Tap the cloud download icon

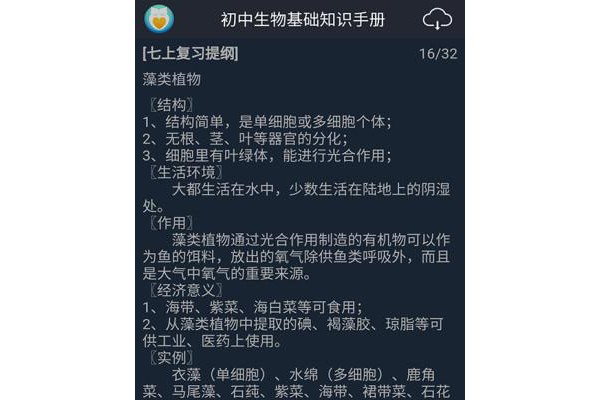pos(437,19)
